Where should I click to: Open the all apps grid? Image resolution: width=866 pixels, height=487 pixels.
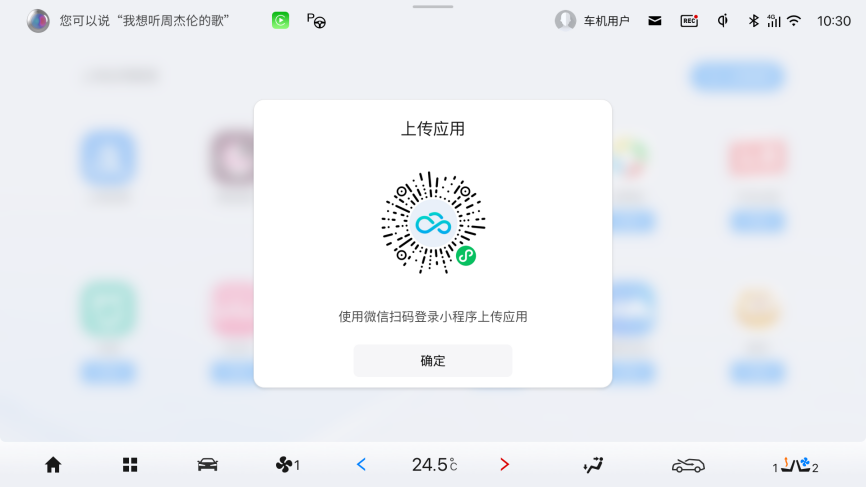tap(130, 465)
